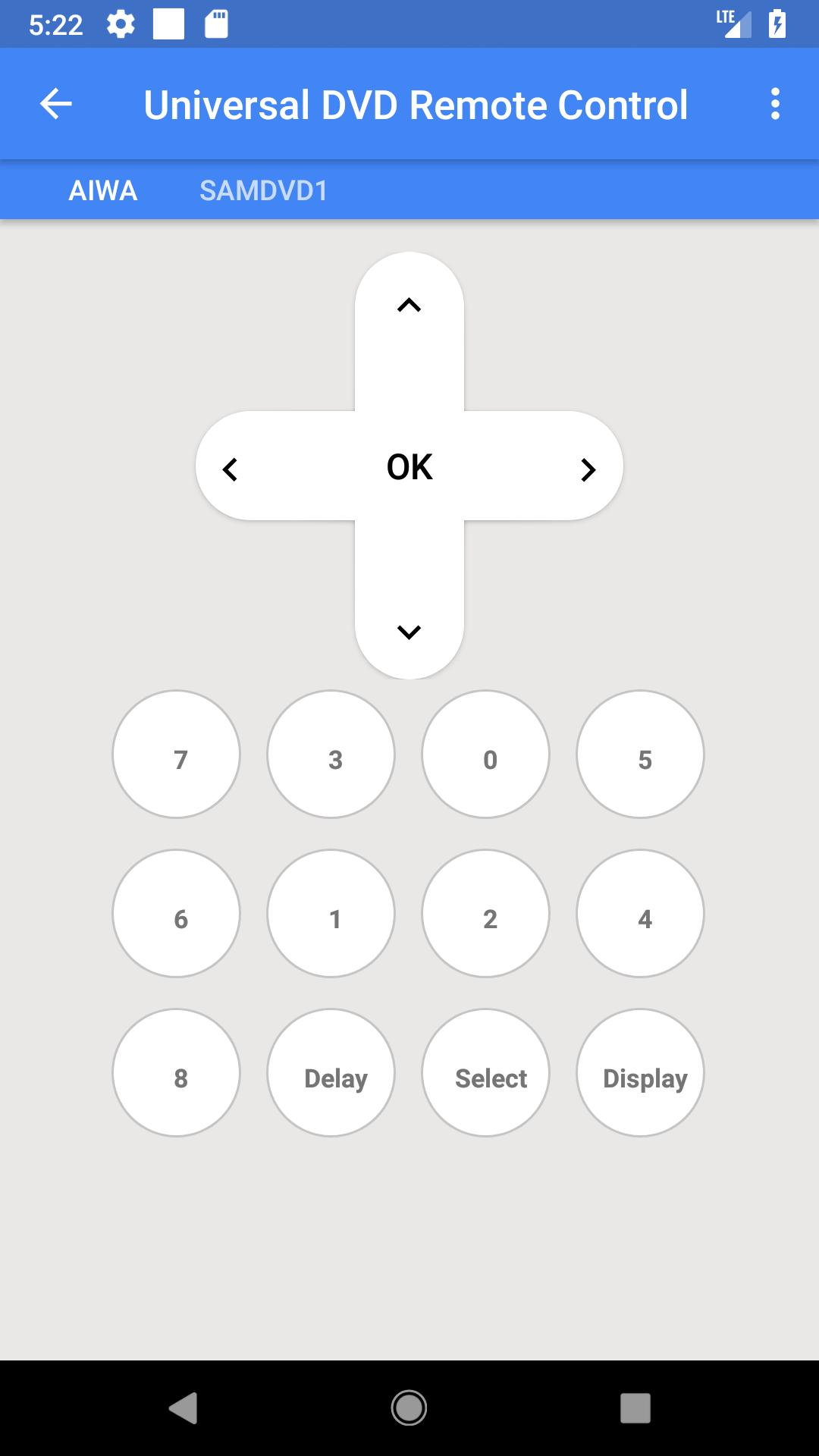Select the AIWA tab
Image resolution: width=819 pixels, height=1456 pixels.
[103, 190]
